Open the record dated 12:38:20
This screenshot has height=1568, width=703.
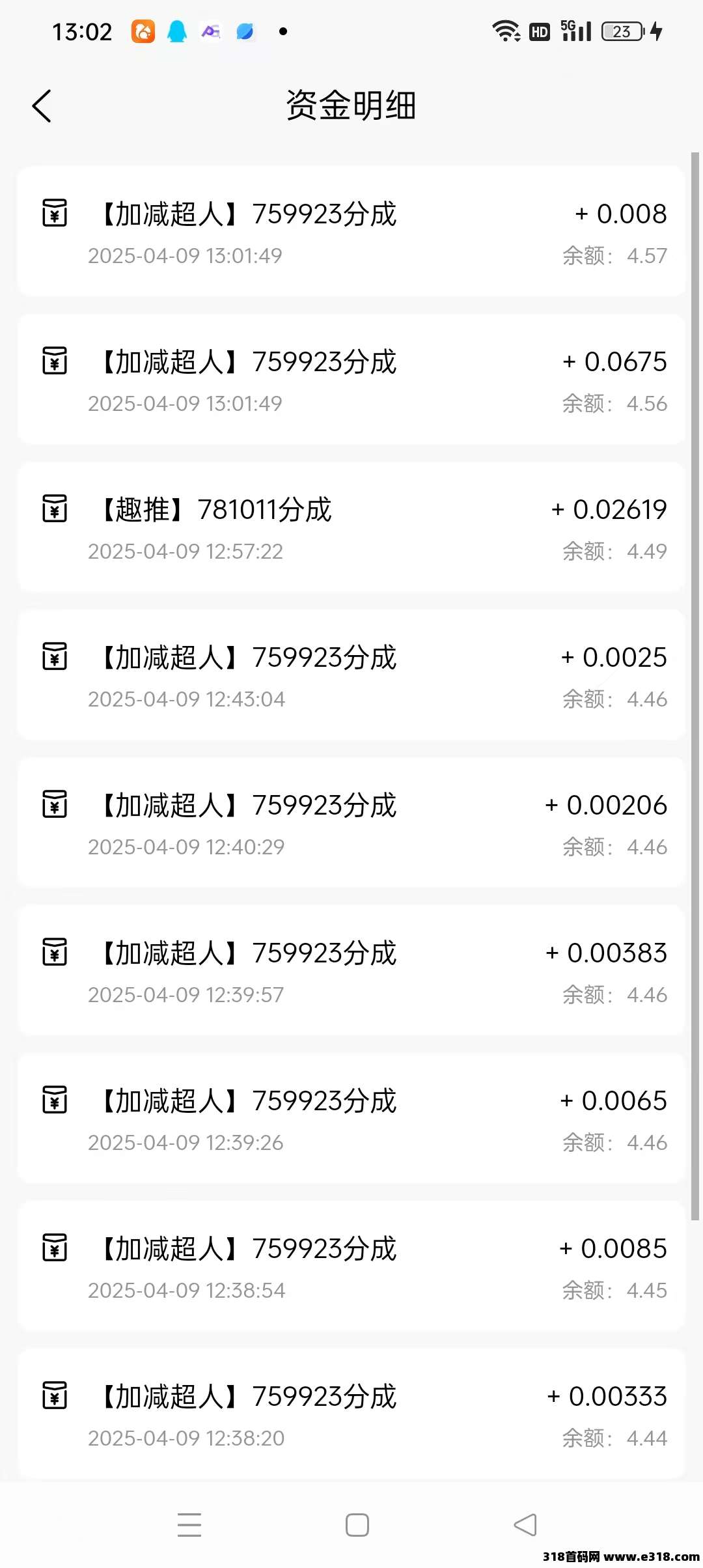pyautogui.click(x=351, y=1414)
